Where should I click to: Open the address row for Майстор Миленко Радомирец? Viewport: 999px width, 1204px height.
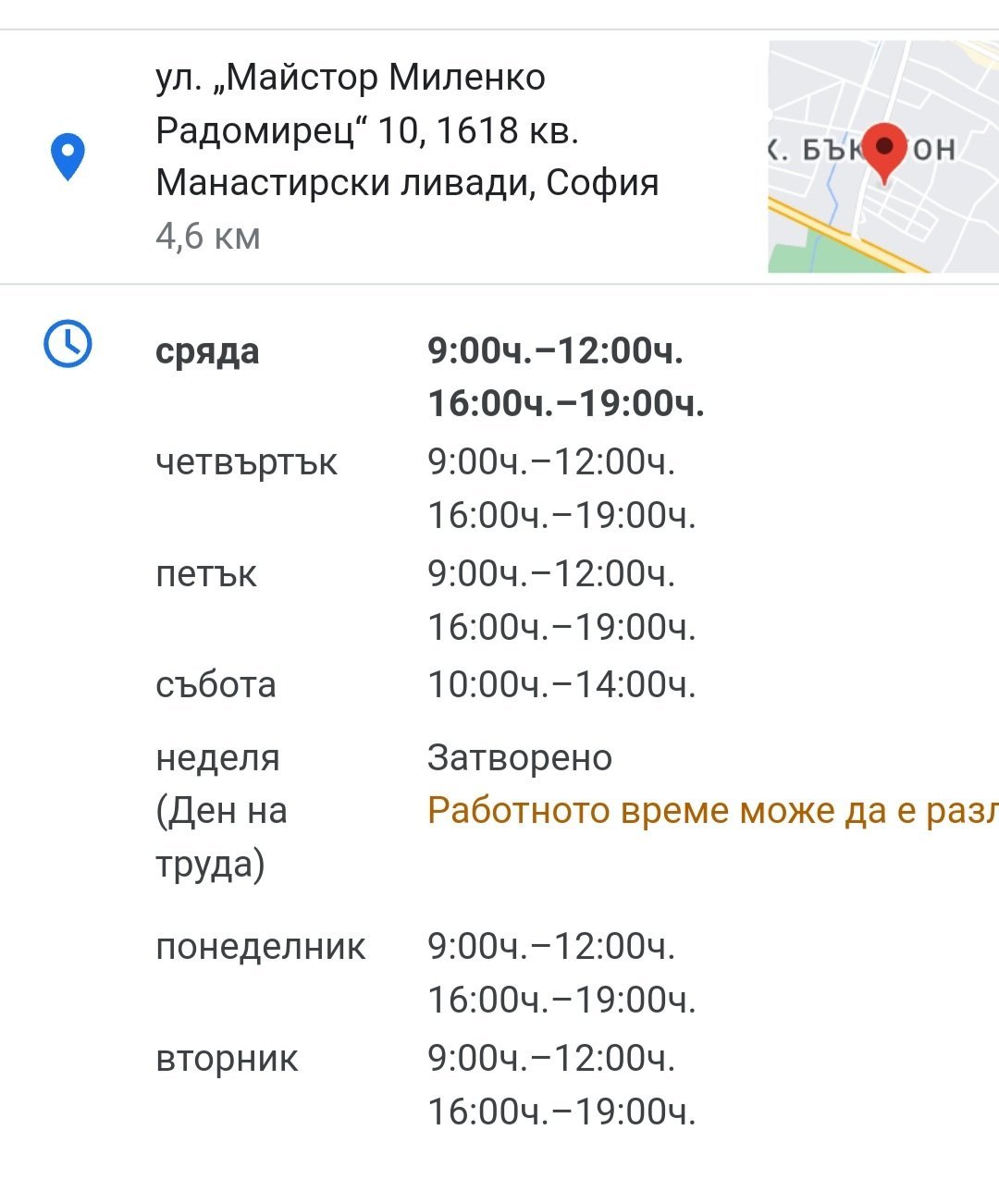click(x=407, y=156)
